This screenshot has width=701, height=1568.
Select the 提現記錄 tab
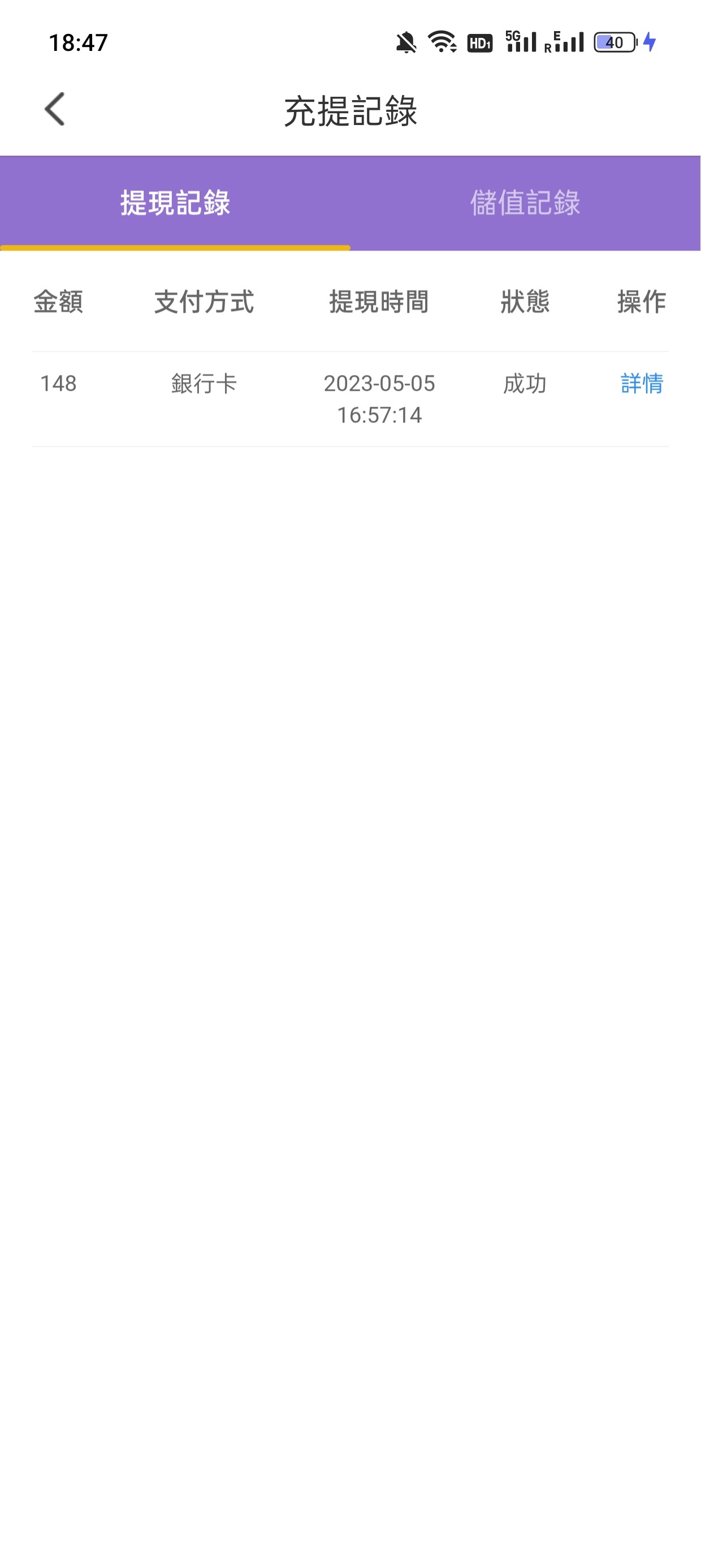(175, 203)
